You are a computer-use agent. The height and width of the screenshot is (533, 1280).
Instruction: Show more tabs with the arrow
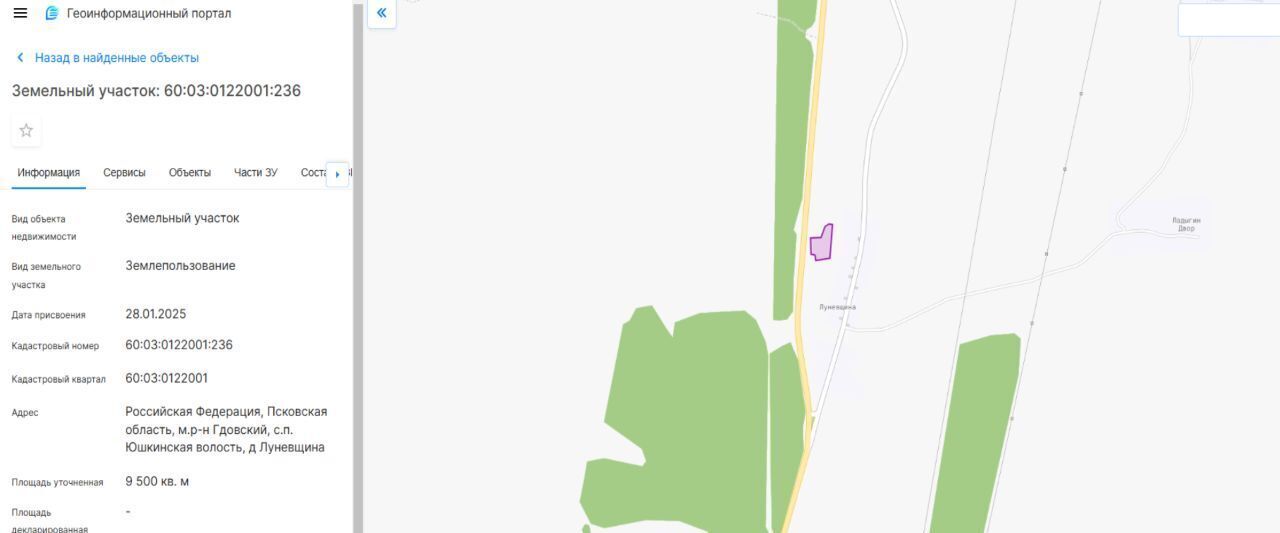[x=337, y=174]
